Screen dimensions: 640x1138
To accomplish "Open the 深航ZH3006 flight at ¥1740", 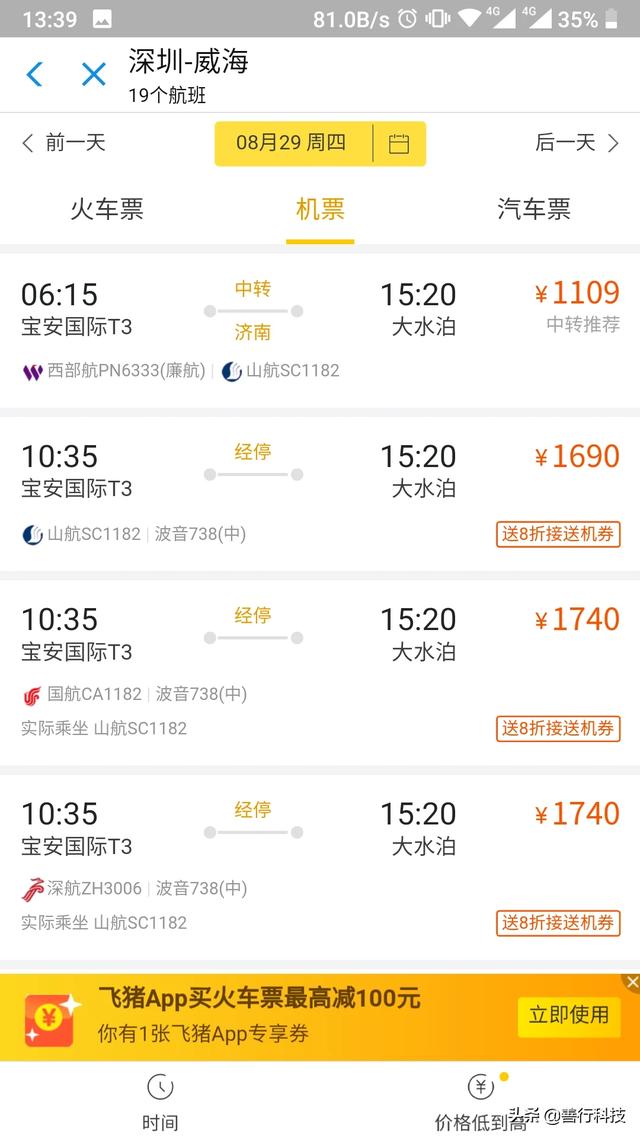I will click(x=320, y=867).
